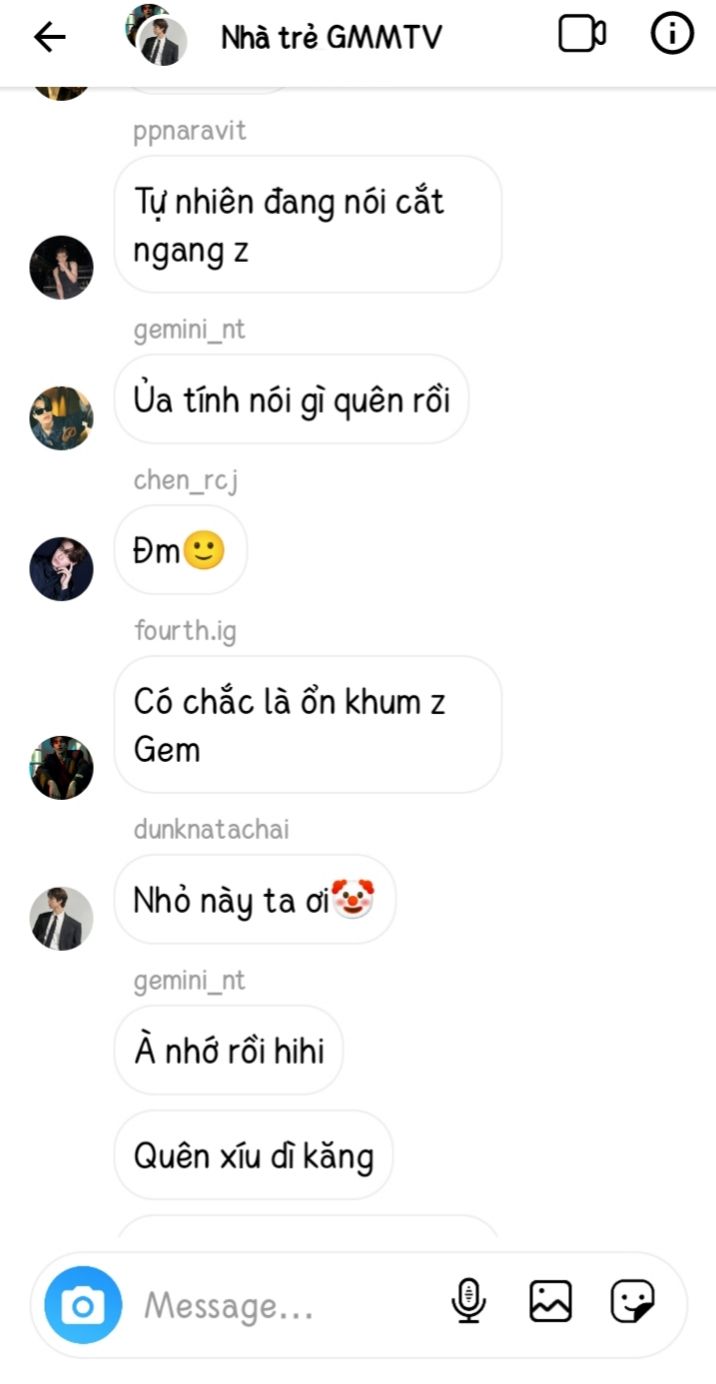This screenshot has width=716, height=1384.
Task: Tap gemini_nt's avatar beside Ủa tính nói message
Action: [61, 418]
